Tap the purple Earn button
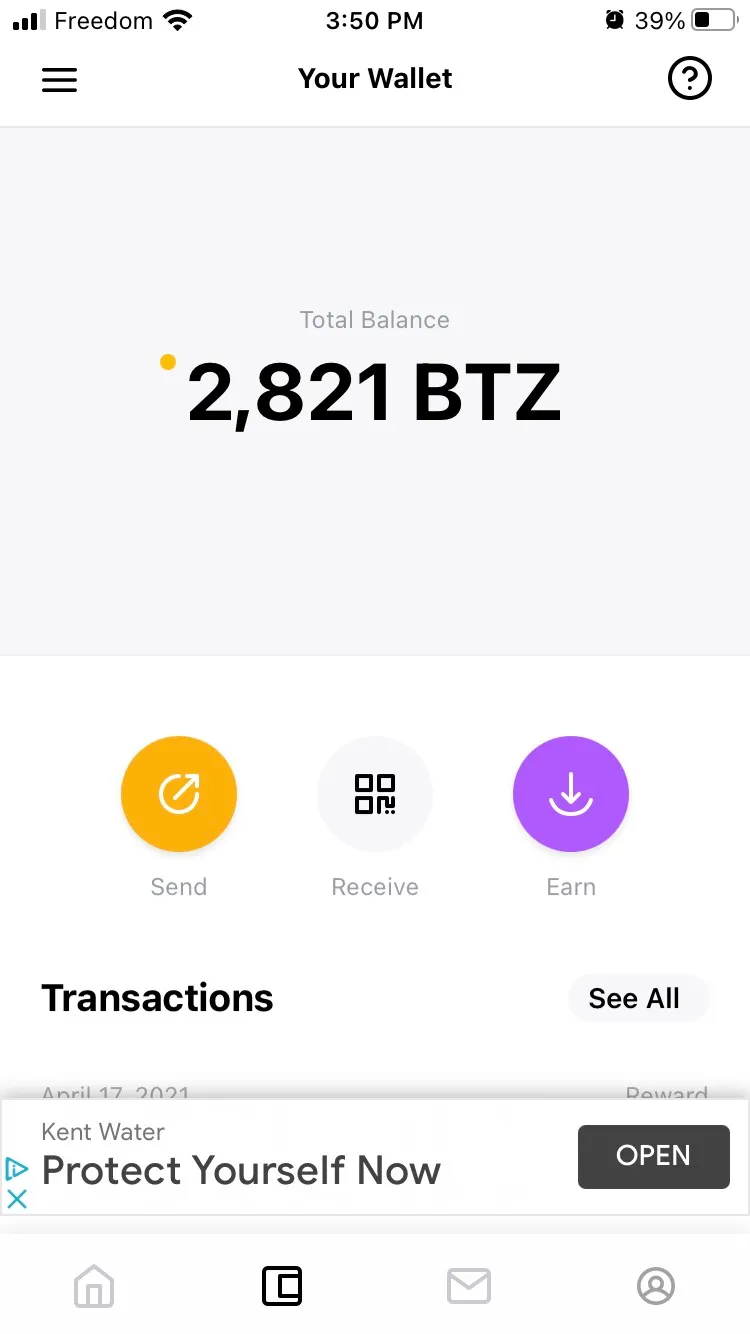Screen dimensions: 750x1334 pos(571,794)
